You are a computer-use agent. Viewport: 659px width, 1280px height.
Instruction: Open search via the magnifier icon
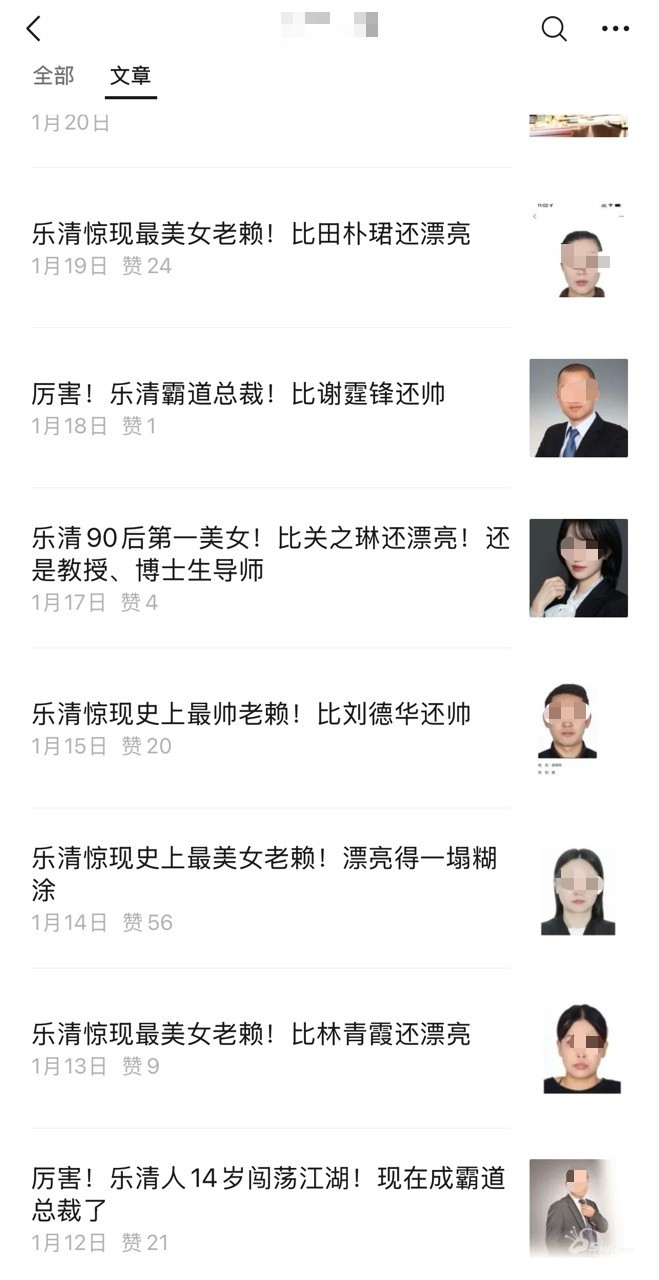554,29
